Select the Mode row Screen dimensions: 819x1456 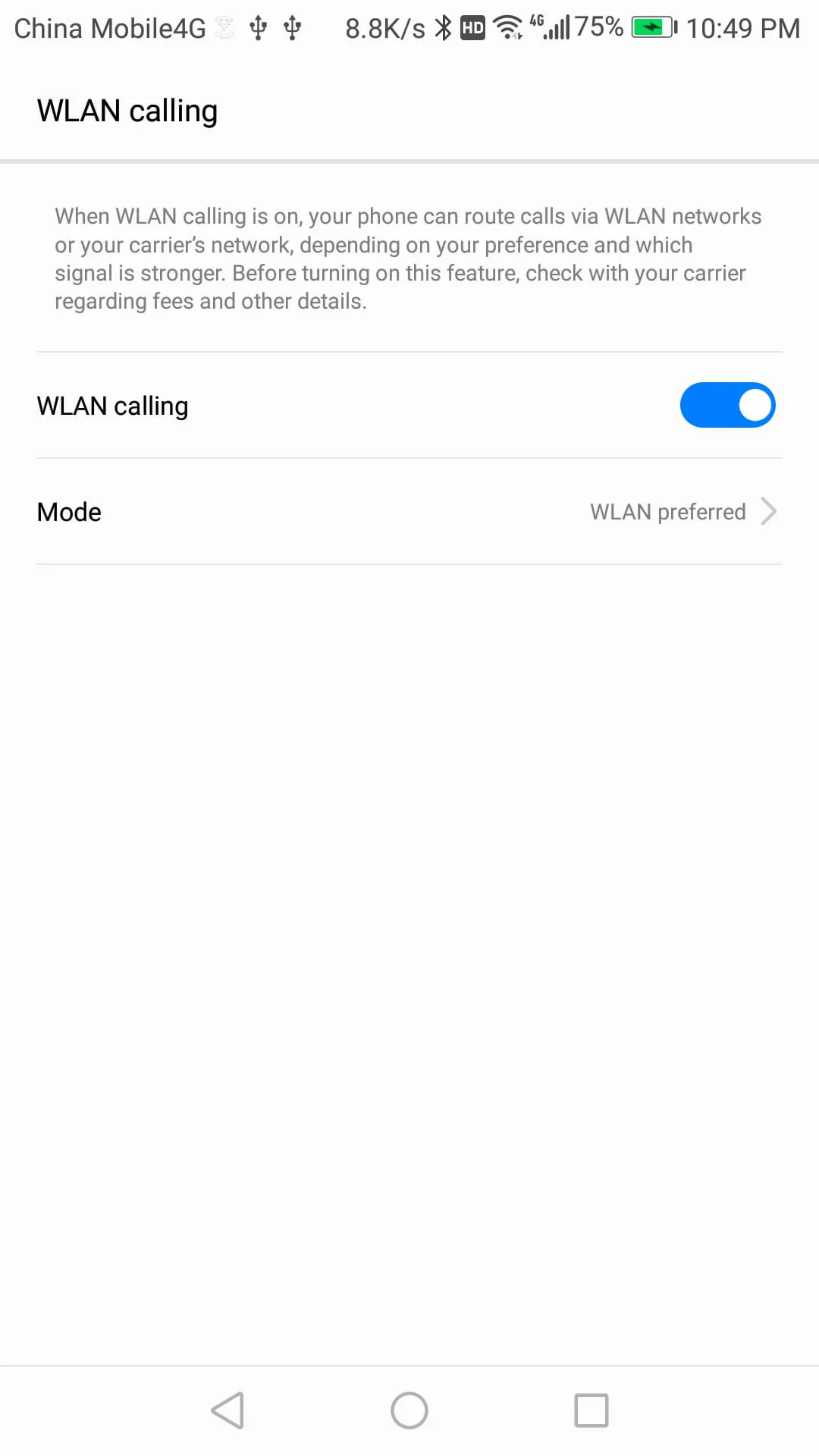(x=409, y=511)
